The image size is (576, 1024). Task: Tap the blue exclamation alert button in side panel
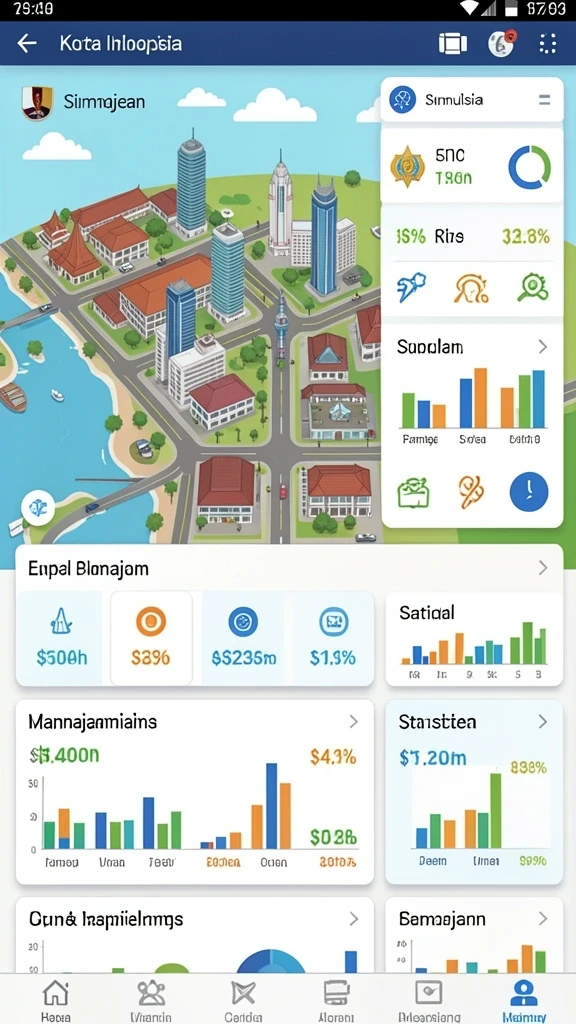[528, 492]
